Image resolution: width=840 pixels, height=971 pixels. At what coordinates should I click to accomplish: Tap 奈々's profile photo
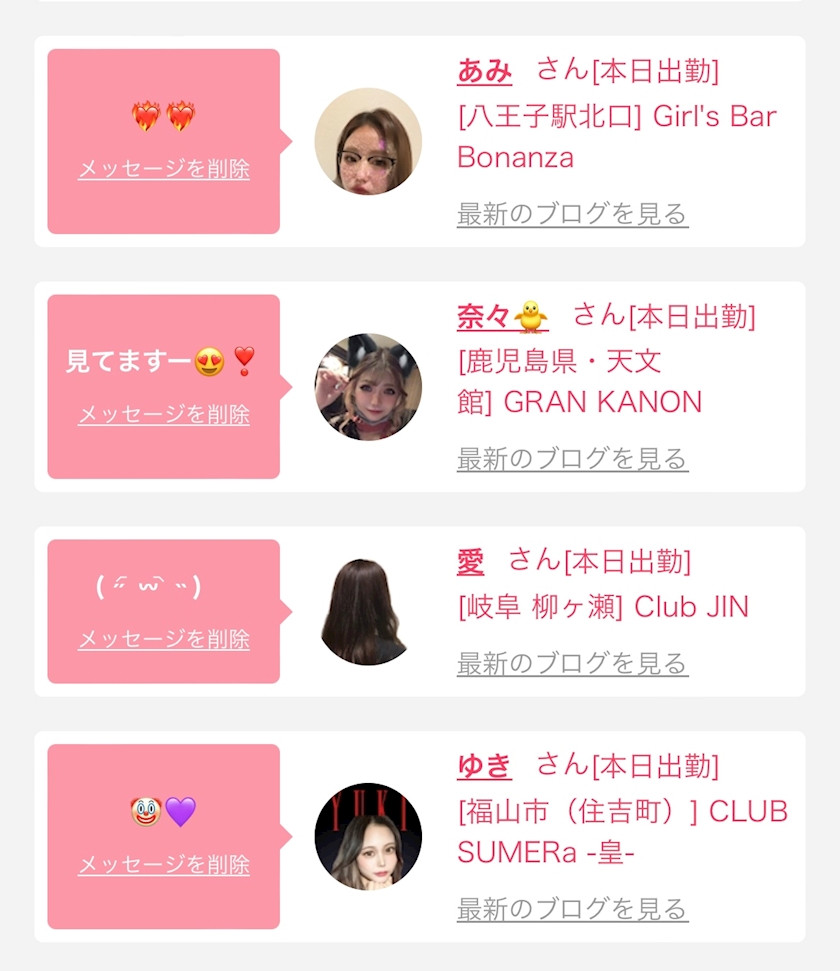368,387
